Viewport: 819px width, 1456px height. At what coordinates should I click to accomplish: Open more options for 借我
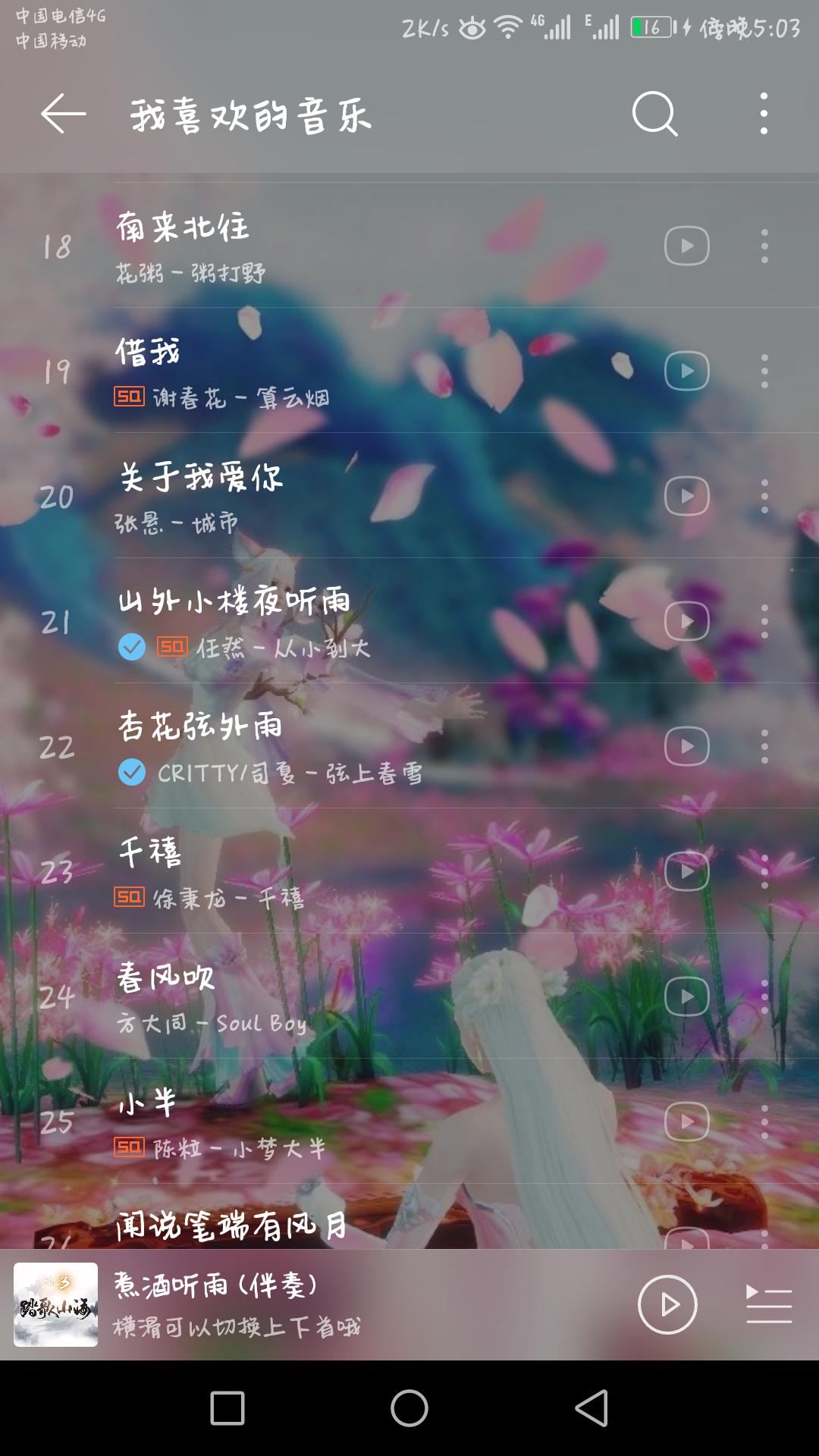(764, 371)
